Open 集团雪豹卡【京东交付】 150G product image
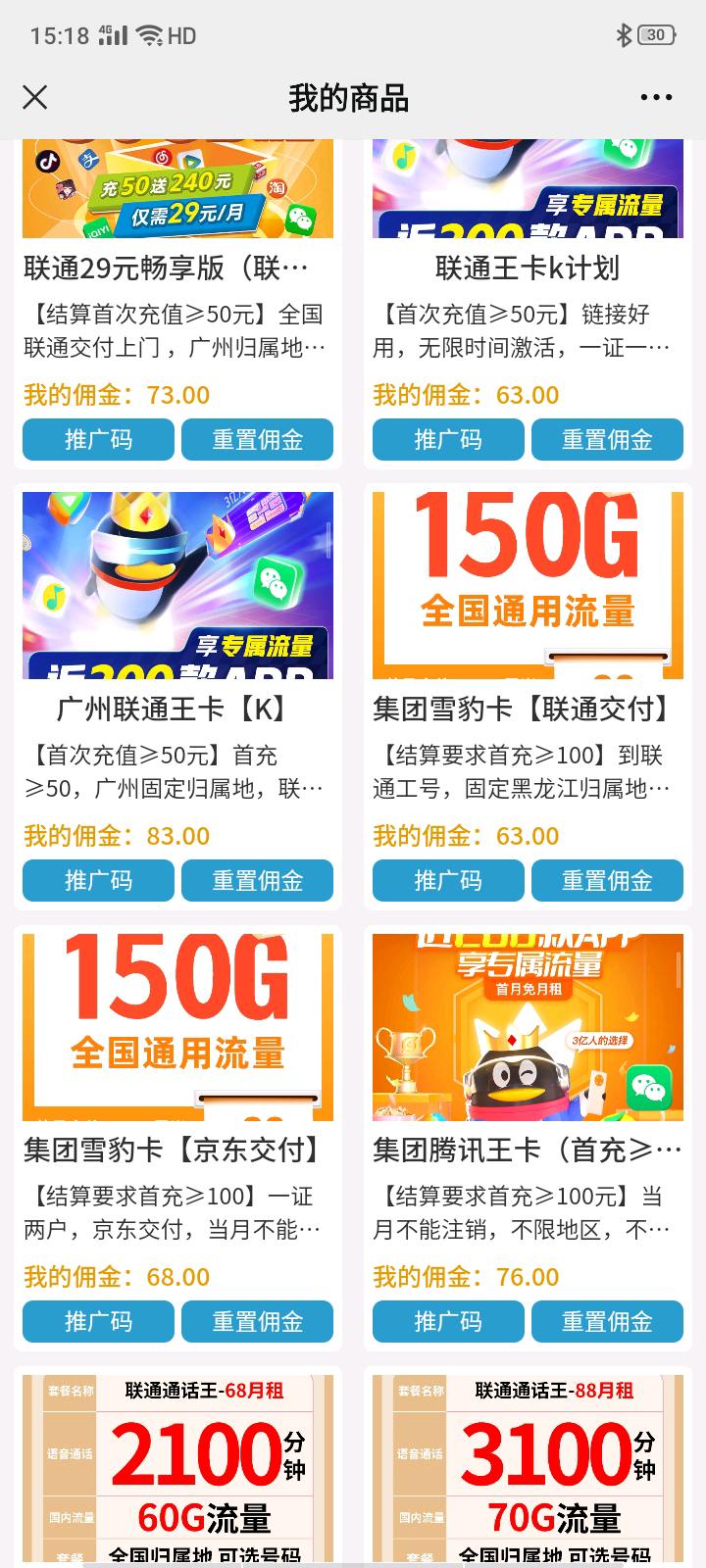Viewport: 706px width, 1568px height. coord(177,1026)
